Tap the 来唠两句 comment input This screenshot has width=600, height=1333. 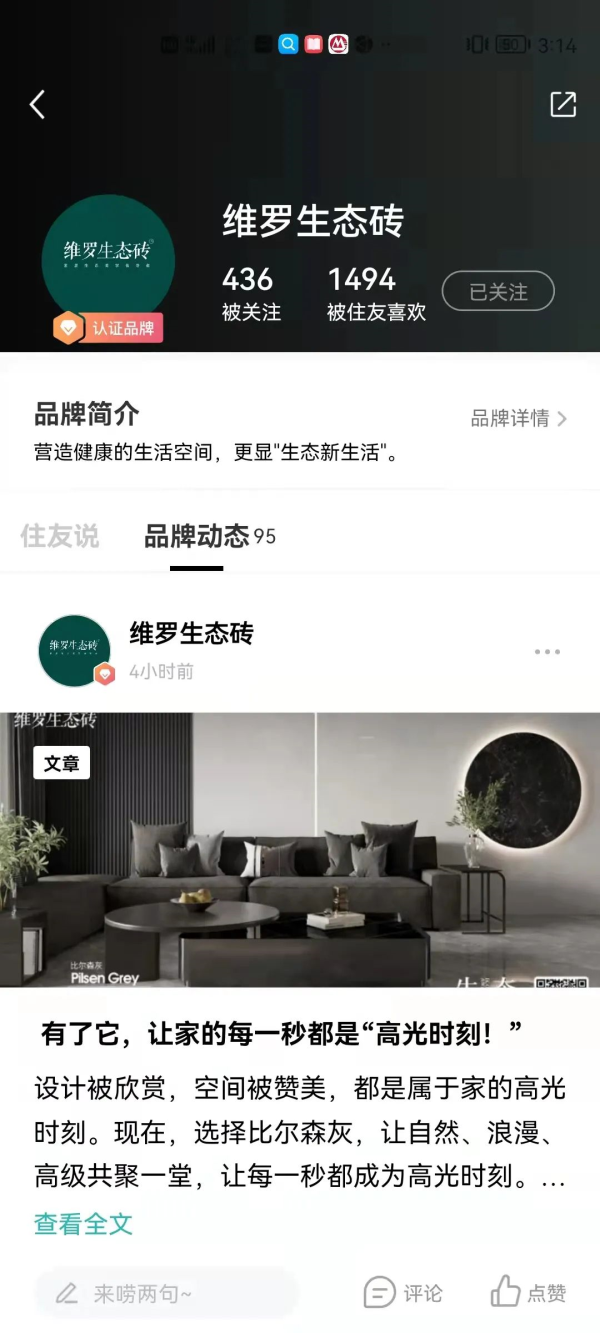point(166,1293)
